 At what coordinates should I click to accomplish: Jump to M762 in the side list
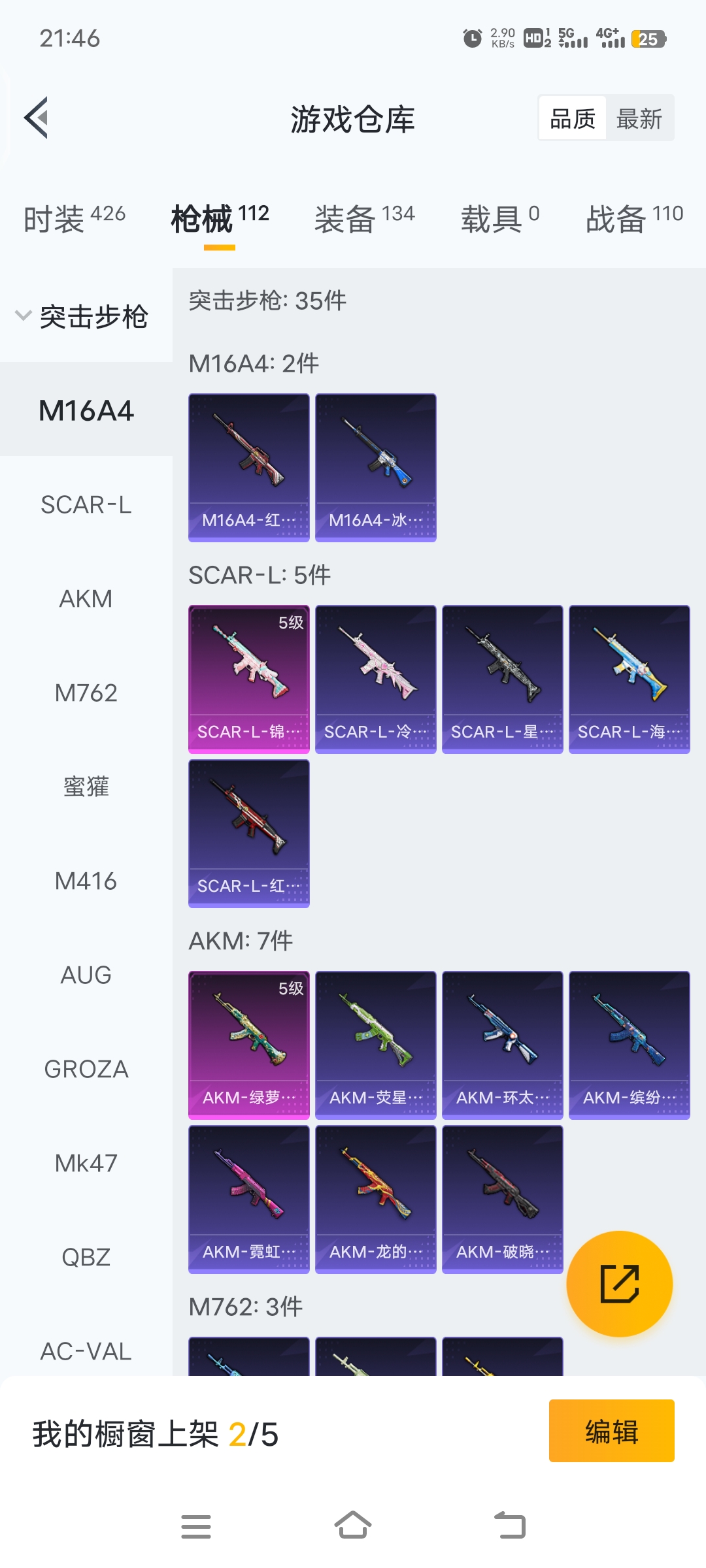coord(86,693)
